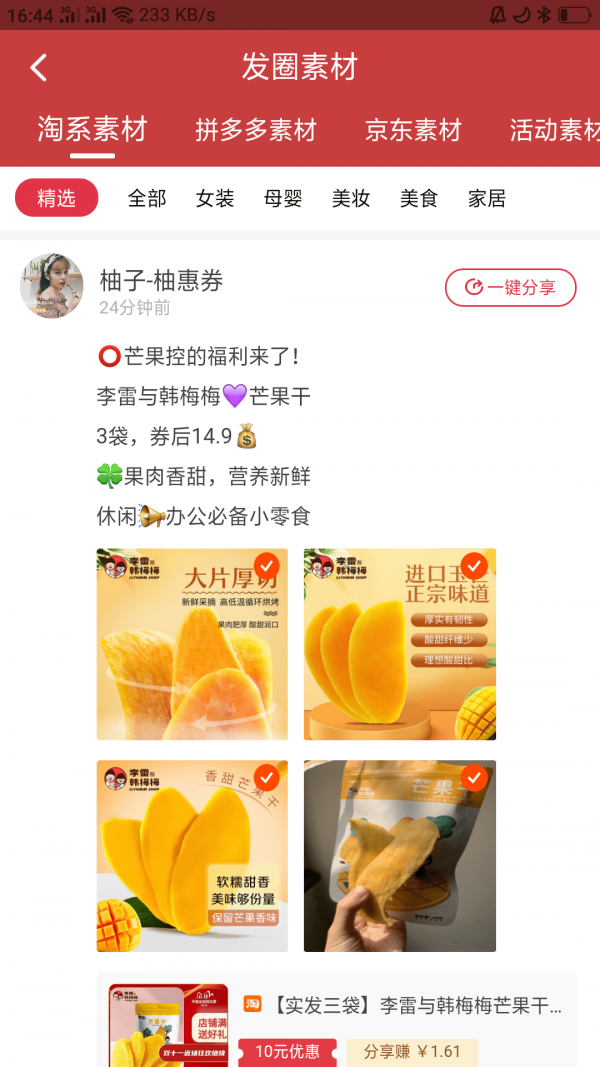Deselect the hand-held mango photo

(x=474, y=778)
